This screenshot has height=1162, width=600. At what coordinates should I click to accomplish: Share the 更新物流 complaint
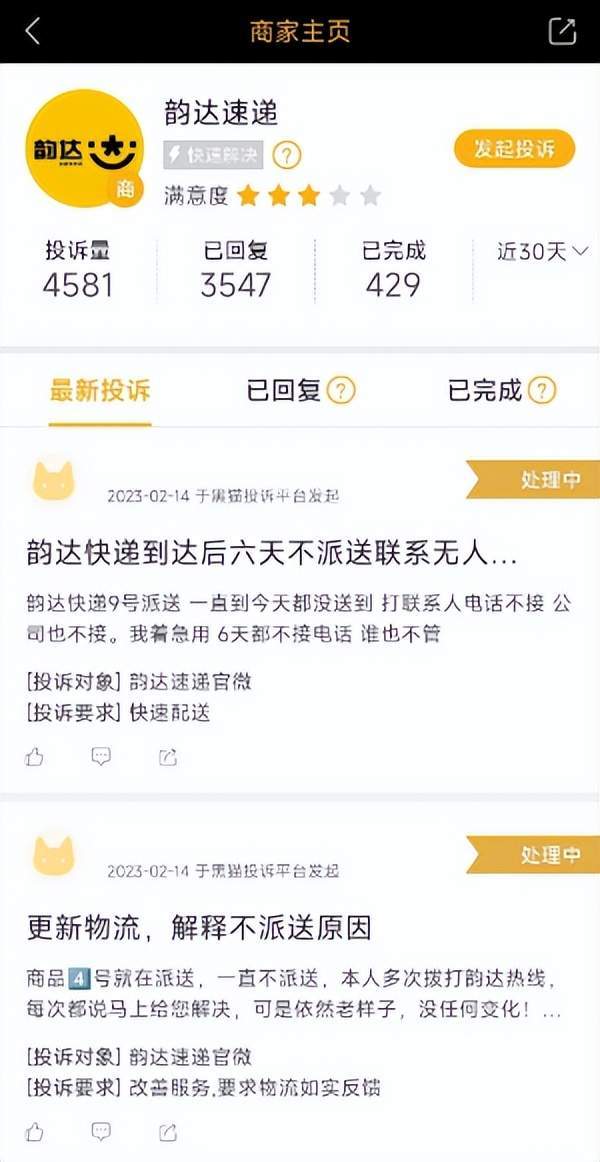click(x=168, y=1132)
